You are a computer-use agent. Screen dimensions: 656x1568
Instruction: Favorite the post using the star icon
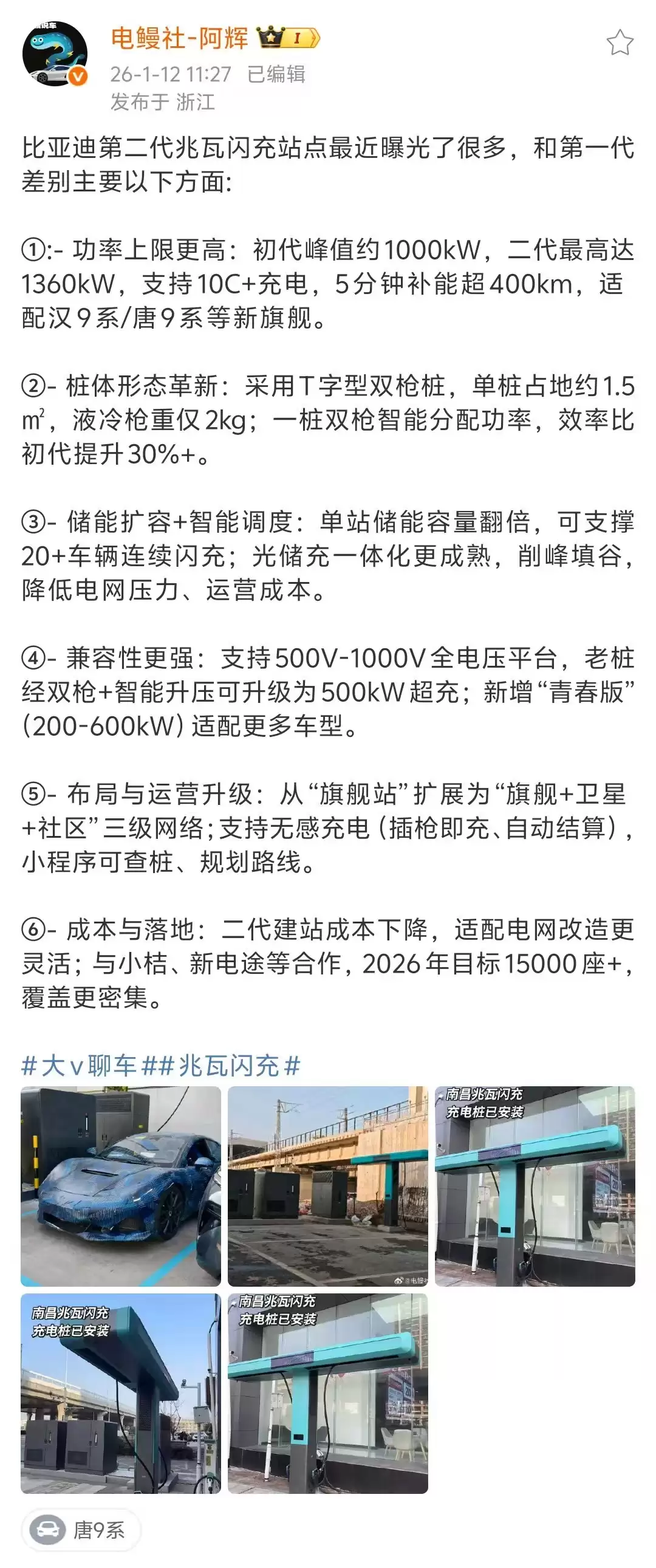tap(620, 41)
